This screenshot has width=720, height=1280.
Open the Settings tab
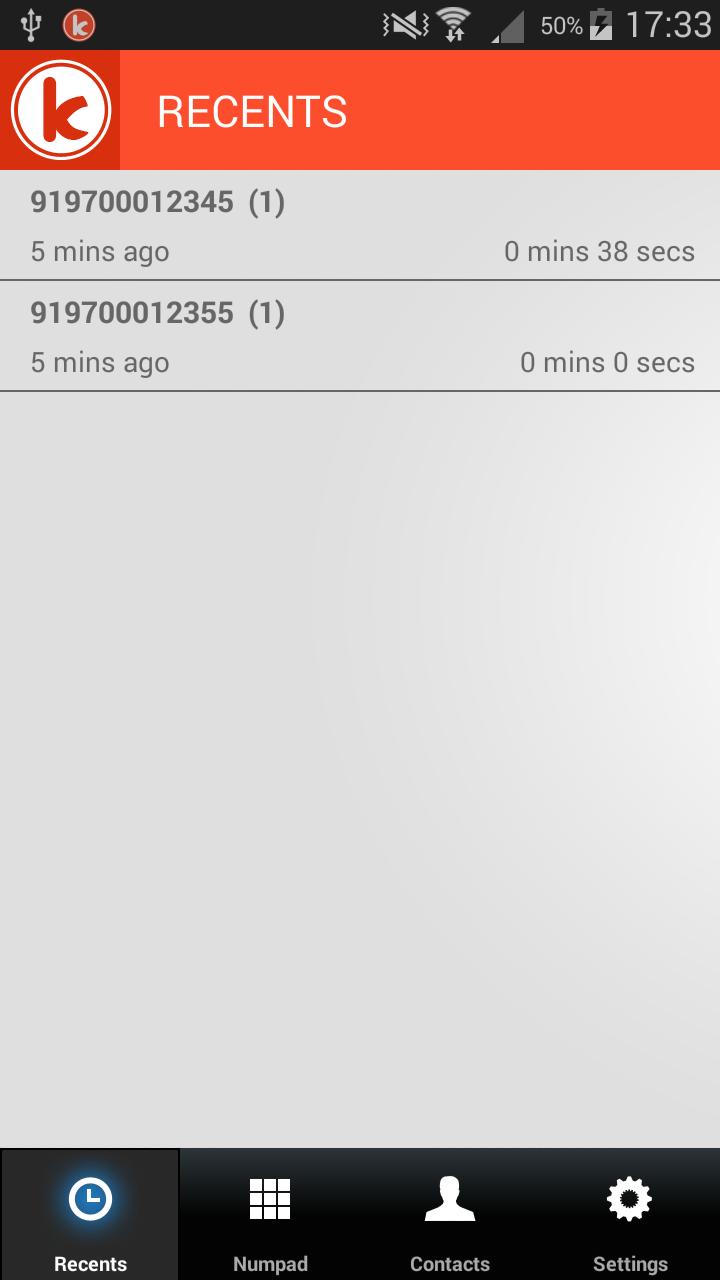coord(630,1215)
